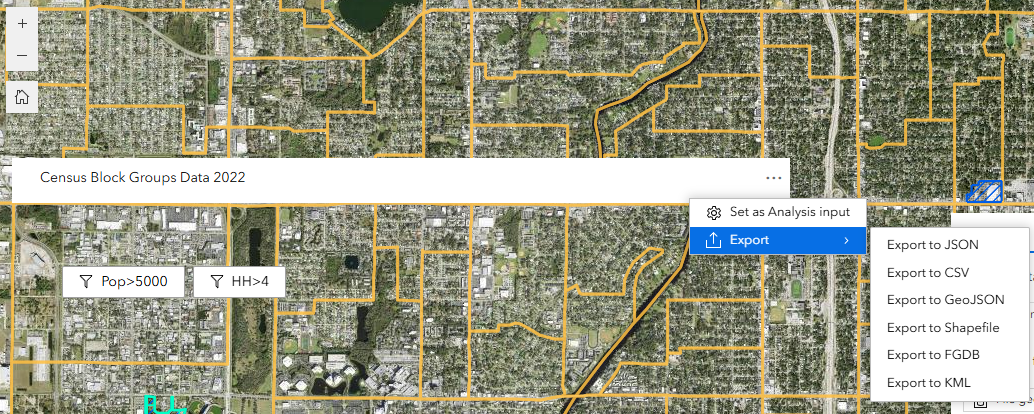
Task: Select Set as Analysis input
Action: click(778, 212)
